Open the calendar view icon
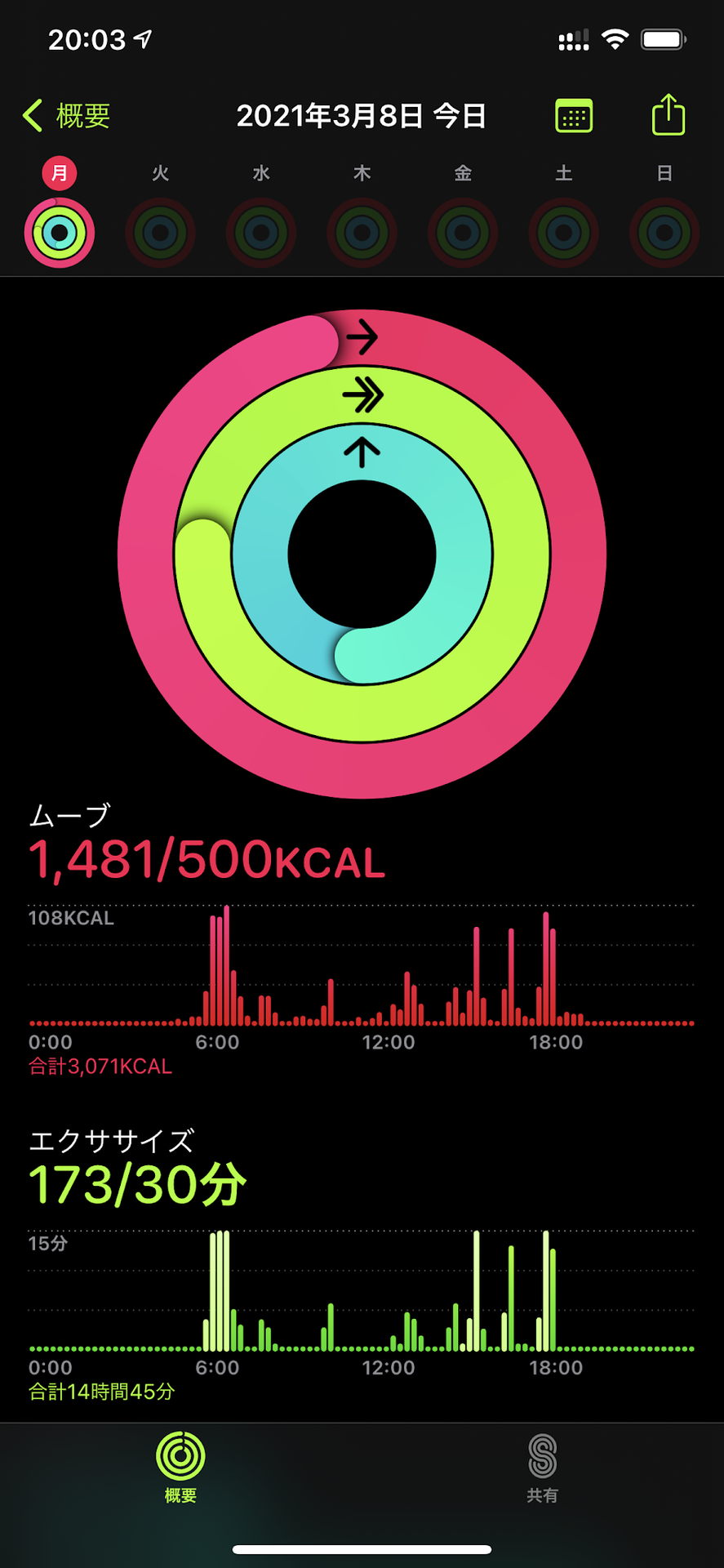This screenshot has width=724, height=1568. pos(574,116)
